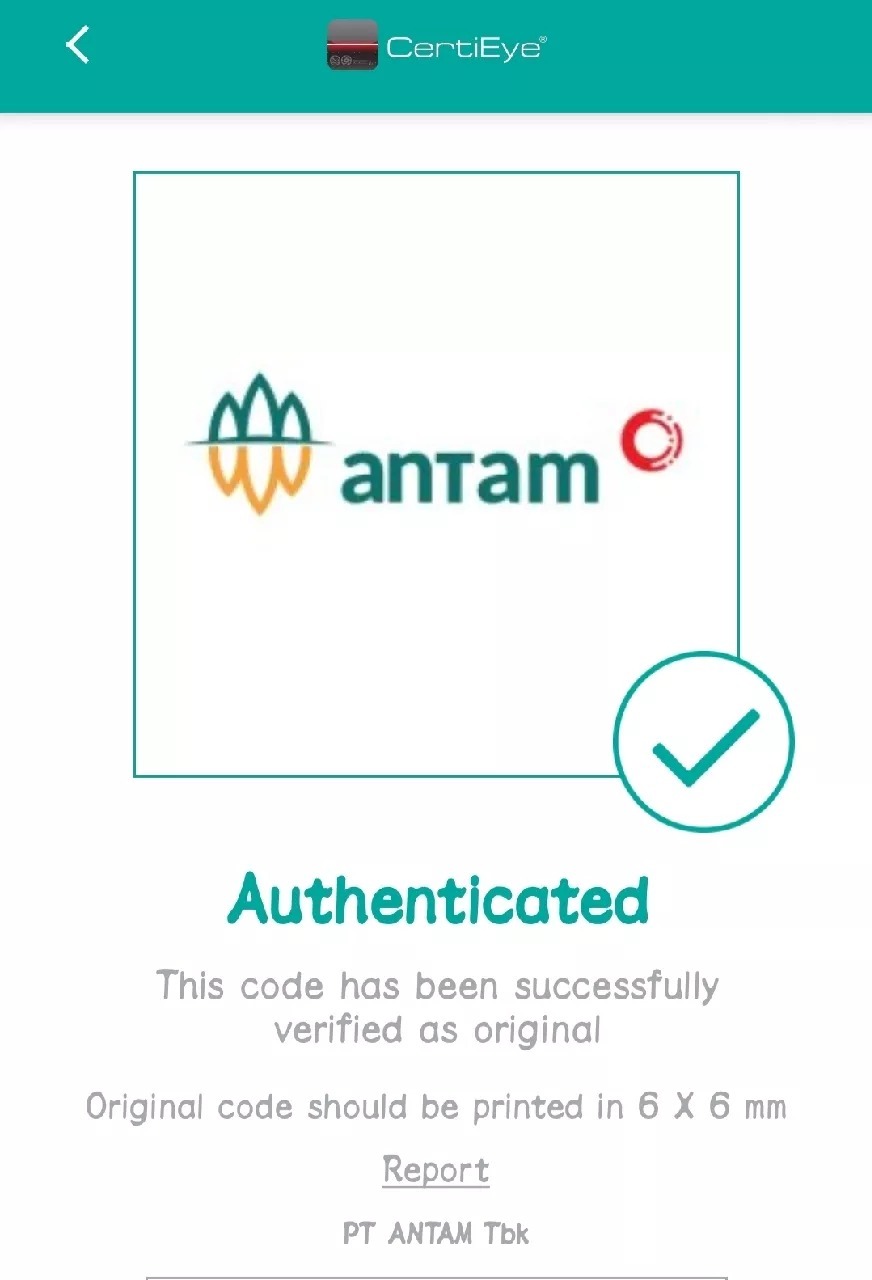The image size is (872, 1280).
Task: Open the underlined Report link
Action: coord(436,1169)
